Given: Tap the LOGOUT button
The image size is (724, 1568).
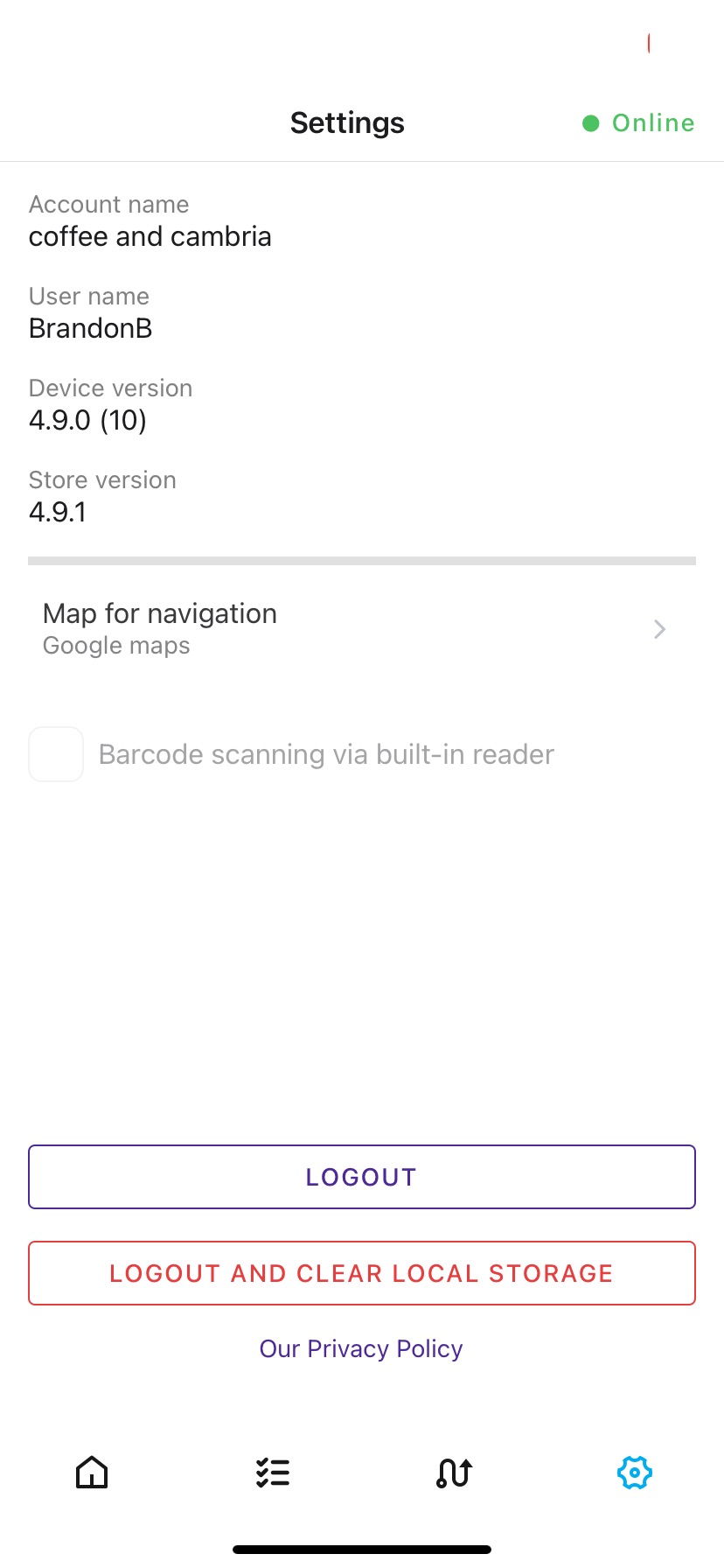Looking at the screenshot, I should point(361,1177).
